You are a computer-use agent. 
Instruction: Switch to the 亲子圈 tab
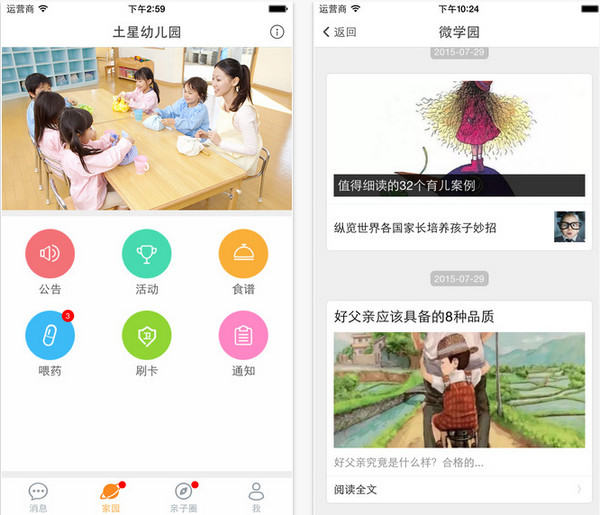point(183,496)
